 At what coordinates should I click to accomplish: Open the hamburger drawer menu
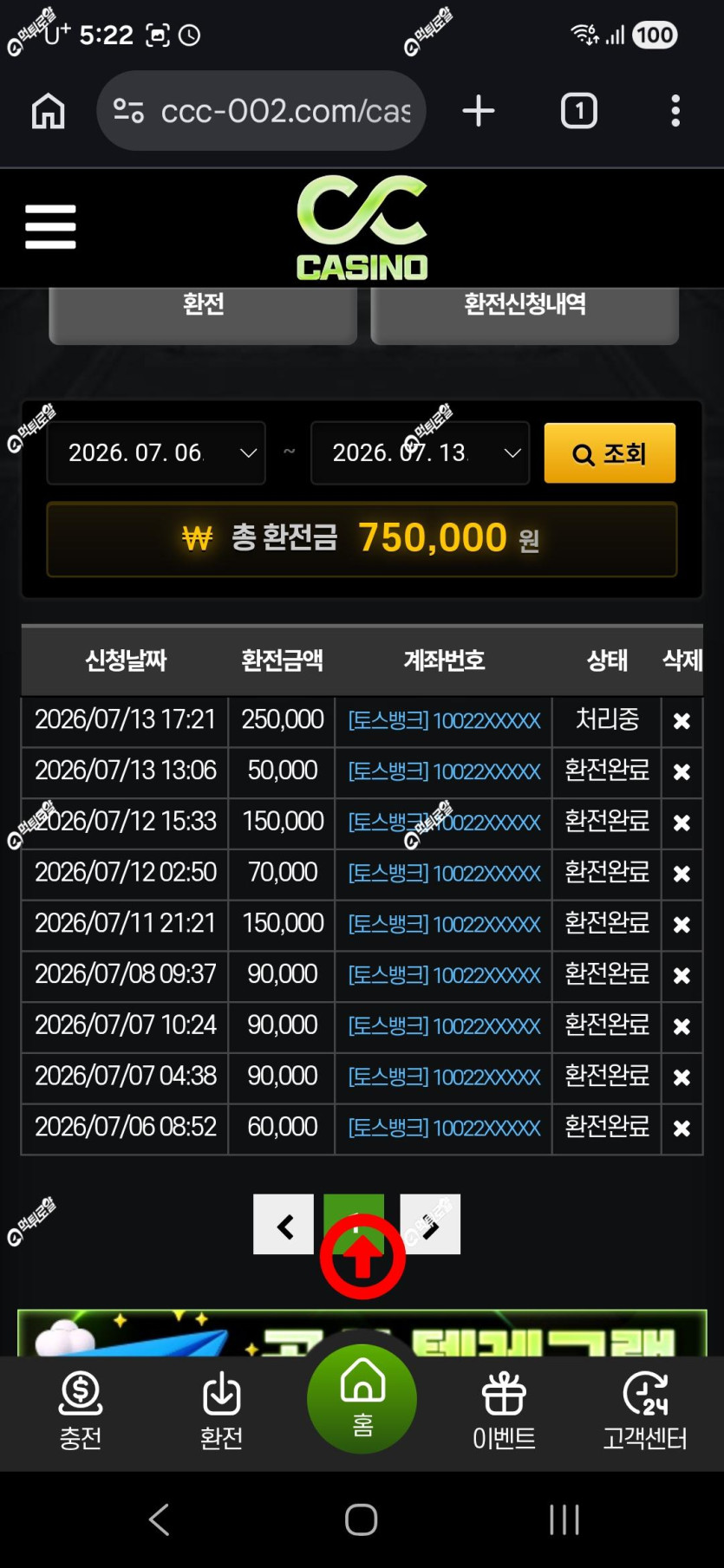(50, 227)
